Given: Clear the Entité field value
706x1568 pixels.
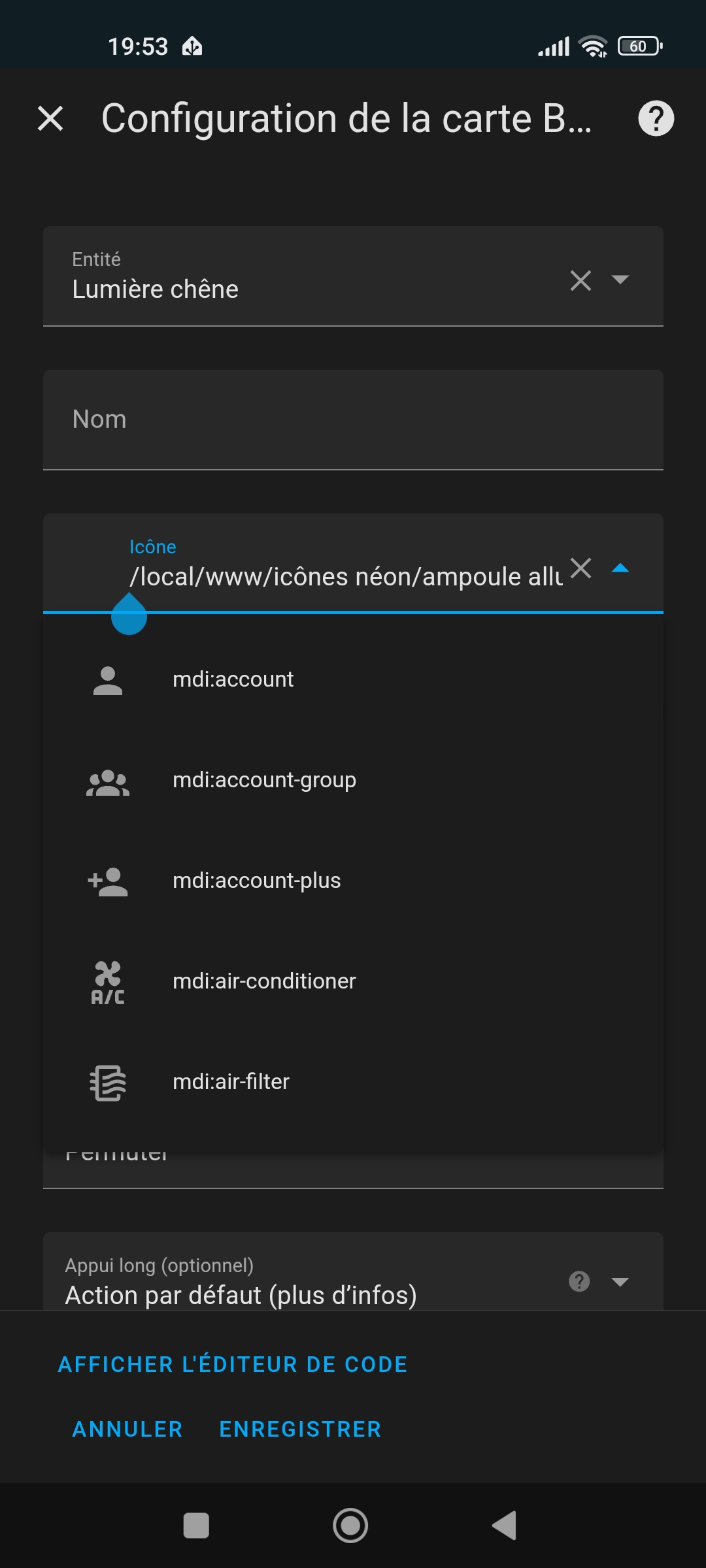Looking at the screenshot, I should coord(580,280).
